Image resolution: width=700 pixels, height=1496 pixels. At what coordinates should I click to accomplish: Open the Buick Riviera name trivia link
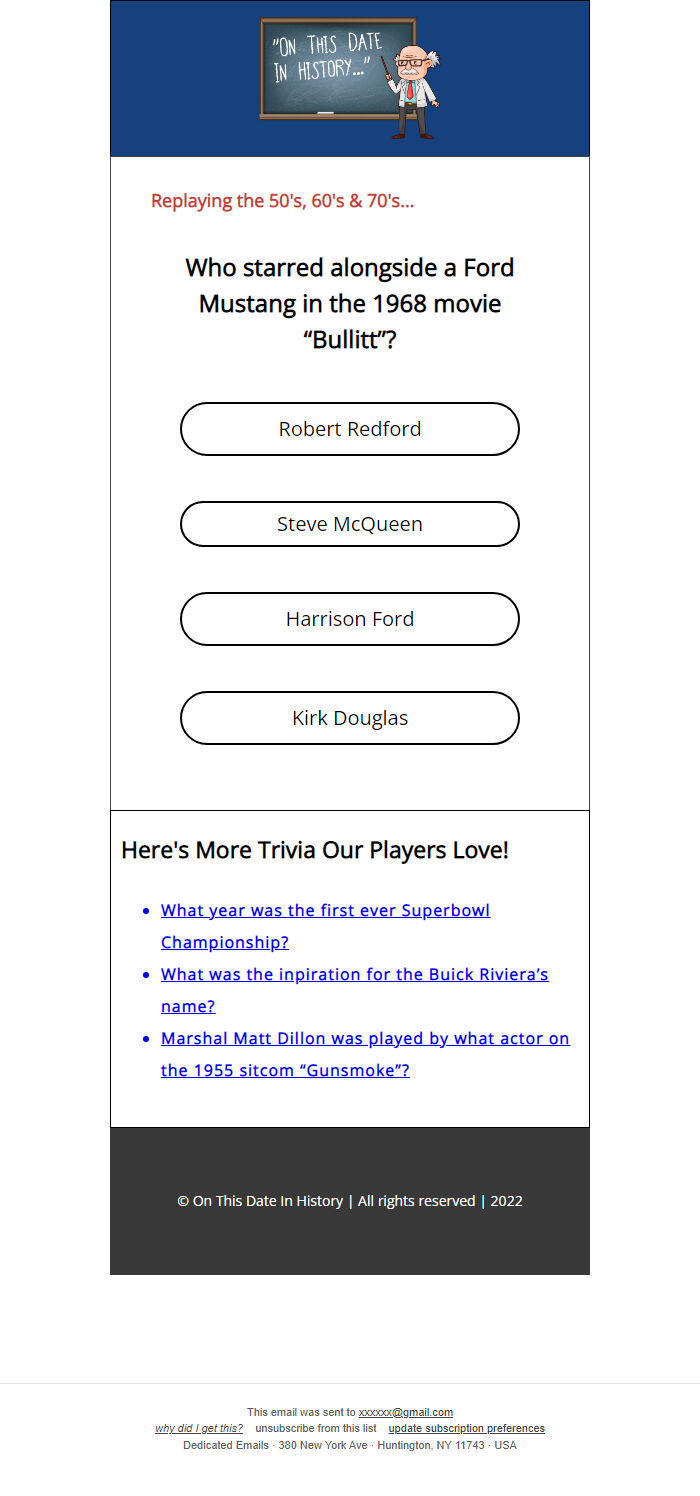tap(354, 975)
